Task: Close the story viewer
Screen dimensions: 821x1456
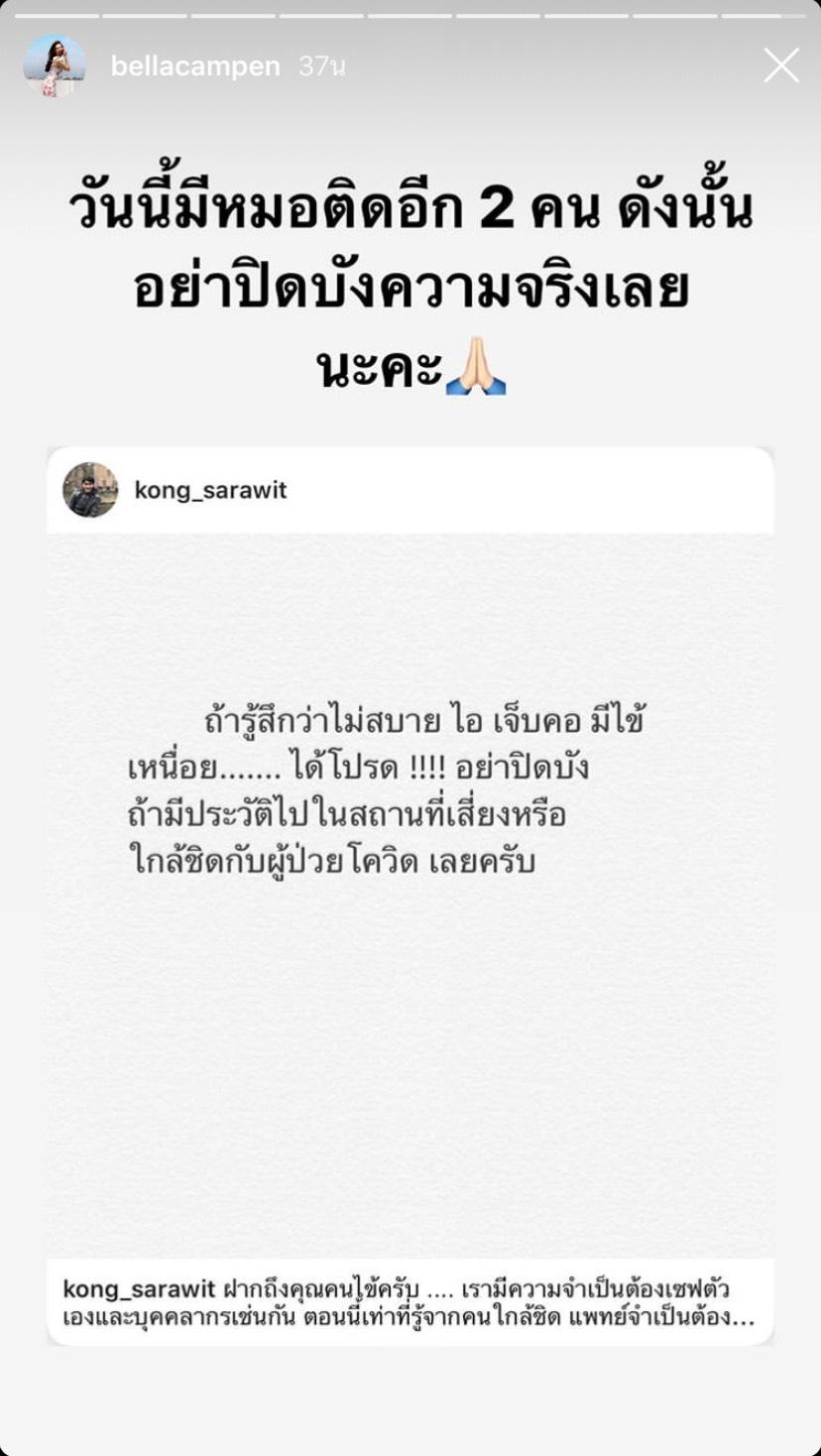Action: coord(781,65)
